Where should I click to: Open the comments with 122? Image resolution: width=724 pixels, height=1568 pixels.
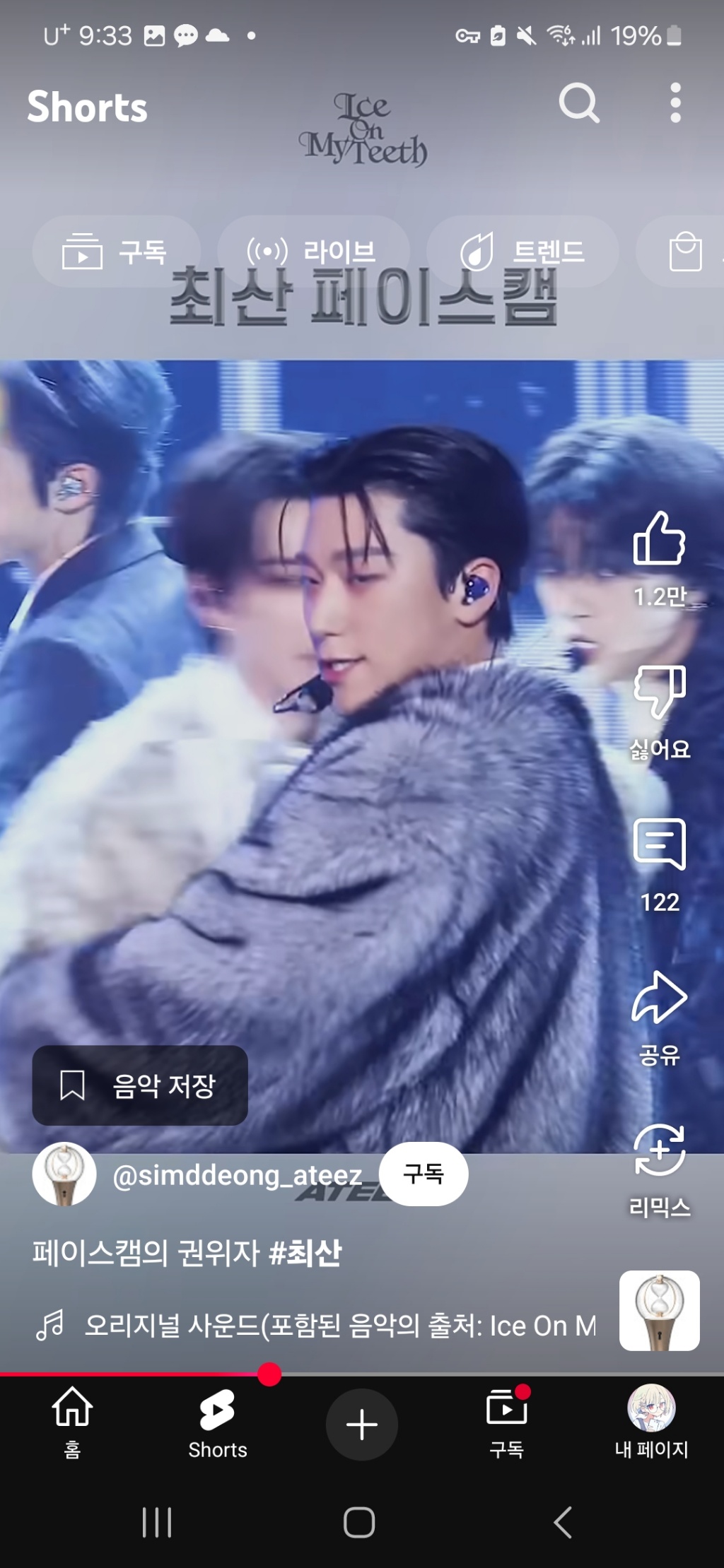[659, 844]
